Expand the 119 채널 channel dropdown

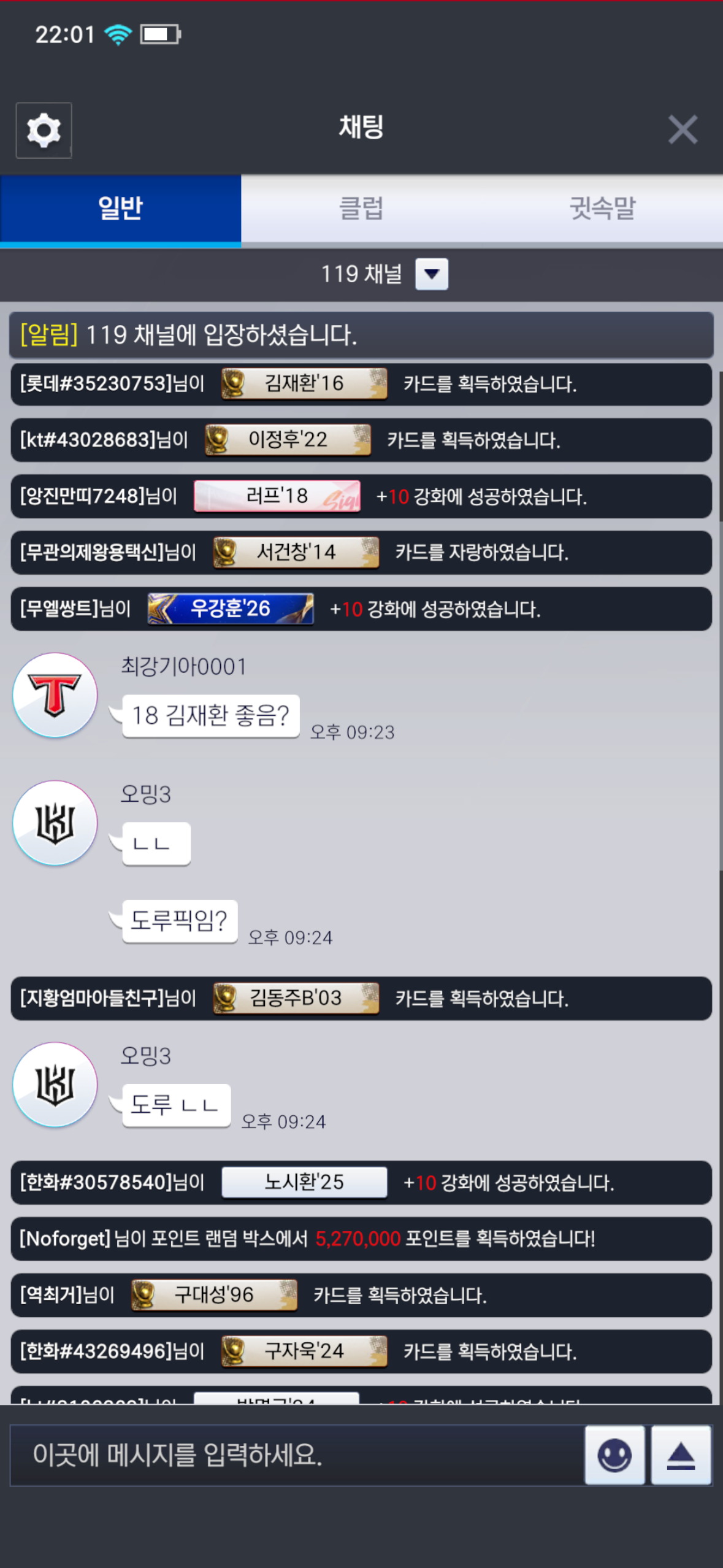(x=432, y=274)
